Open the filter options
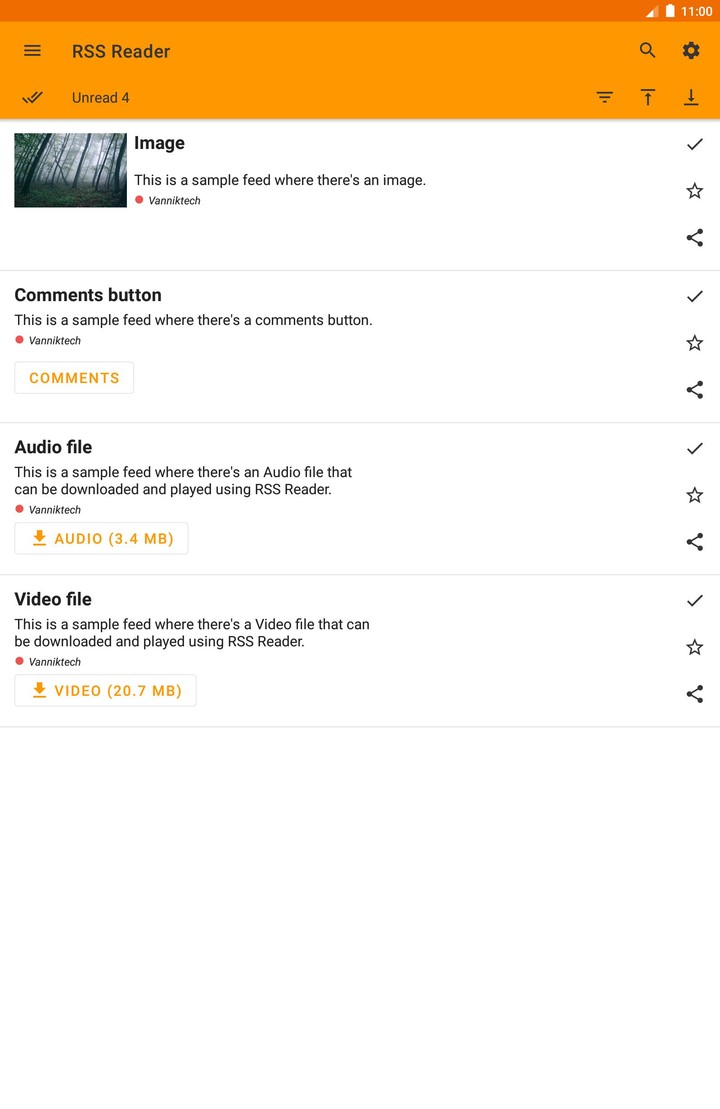 [604, 98]
